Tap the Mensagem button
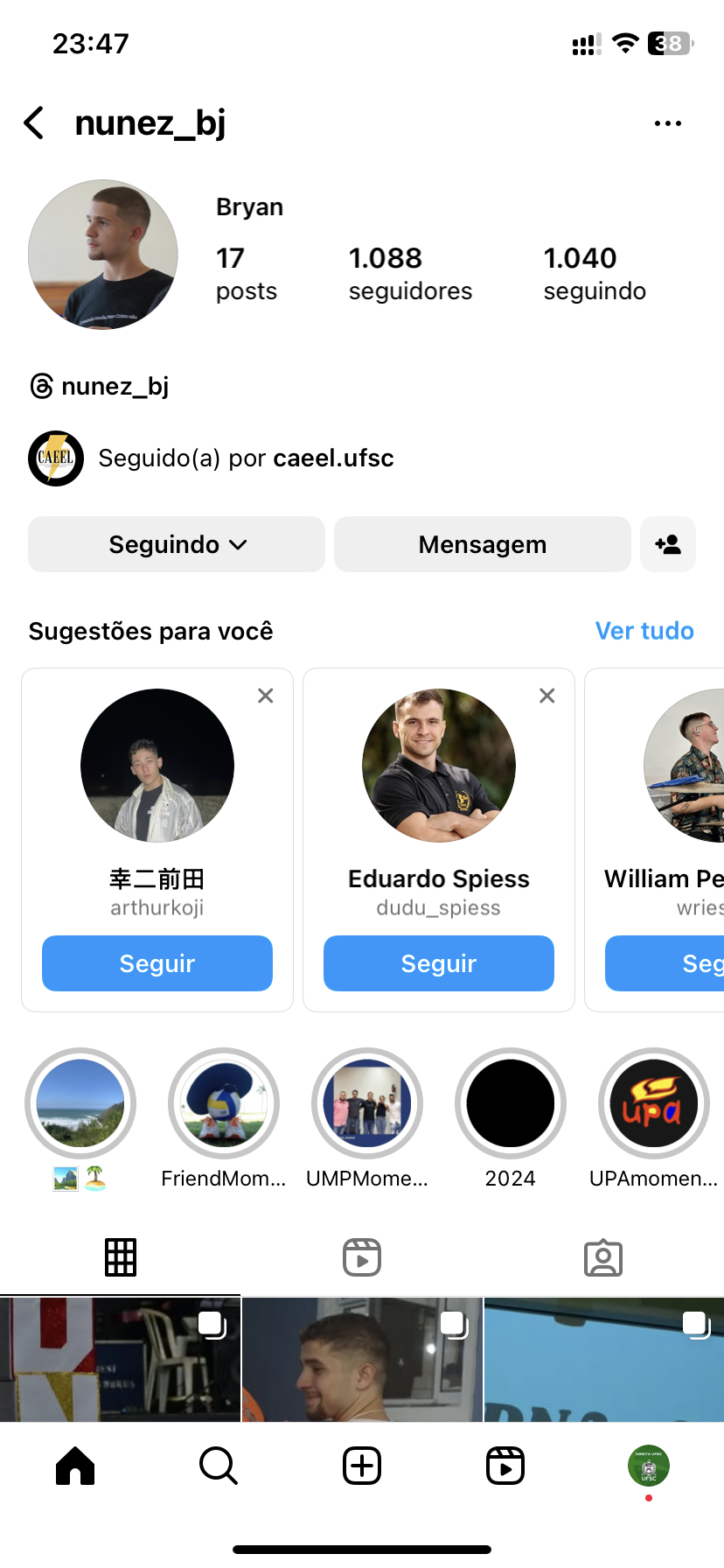This screenshot has width=724, height=1568. click(x=482, y=544)
